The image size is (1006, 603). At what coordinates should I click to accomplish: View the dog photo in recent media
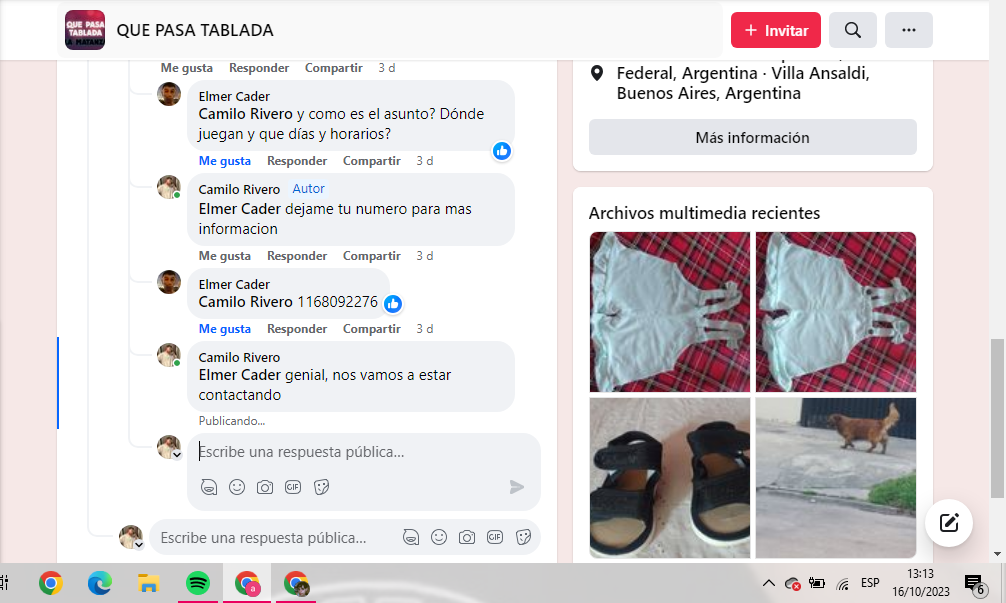[835, 477]
